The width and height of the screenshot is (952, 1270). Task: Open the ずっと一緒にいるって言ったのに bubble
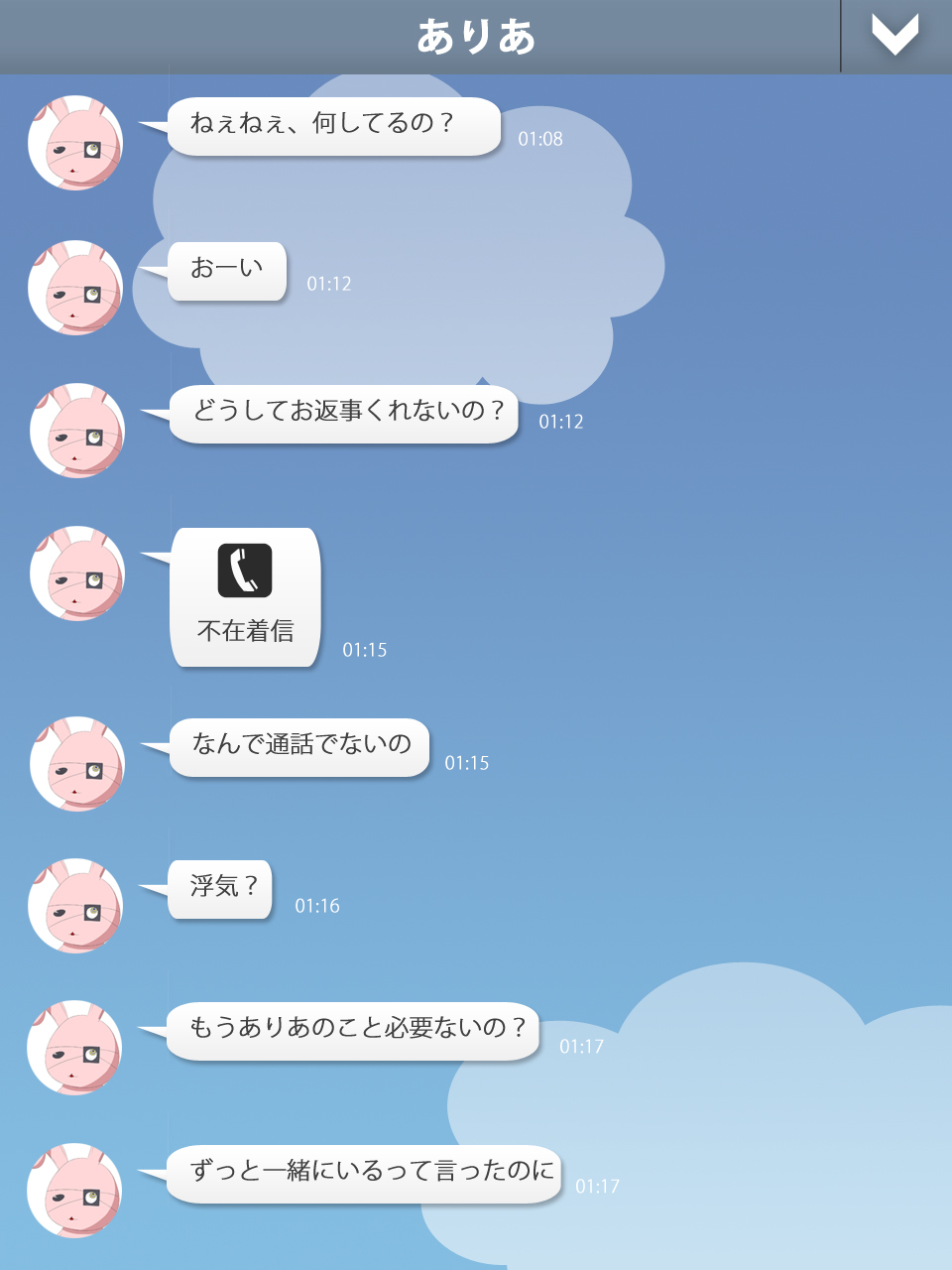click(365, 1171)
